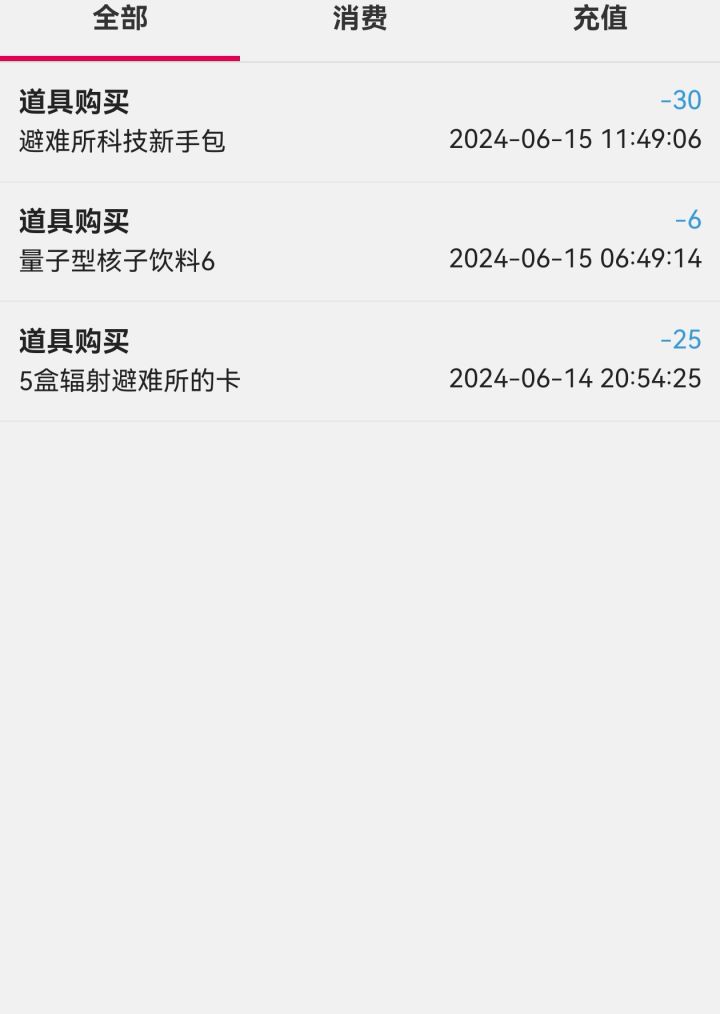Screen dimensions: 720x1014
Task: Switch to the 充值 tab
Action: pos(599,20)
